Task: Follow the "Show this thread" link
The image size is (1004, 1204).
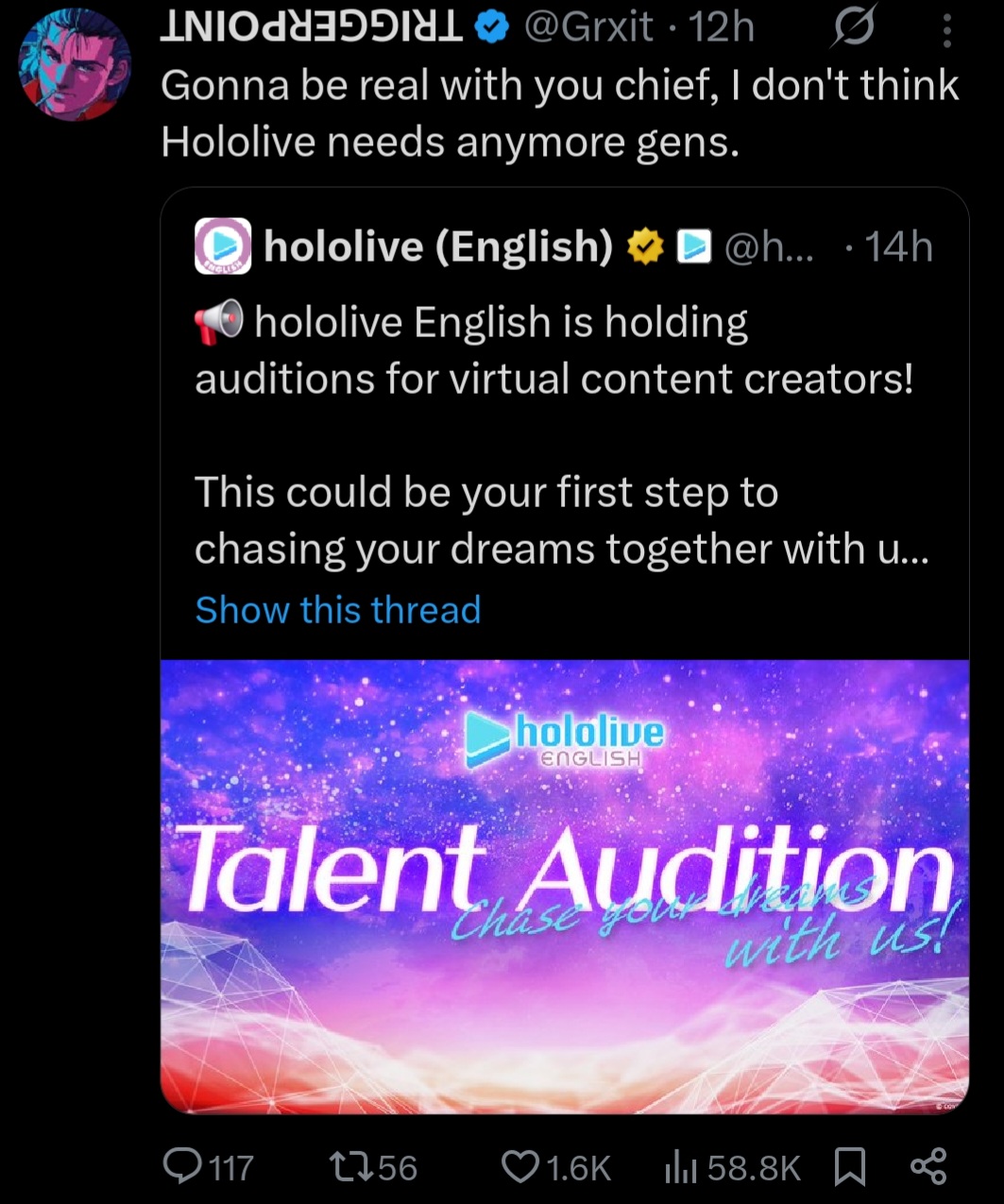Action: 337,610
